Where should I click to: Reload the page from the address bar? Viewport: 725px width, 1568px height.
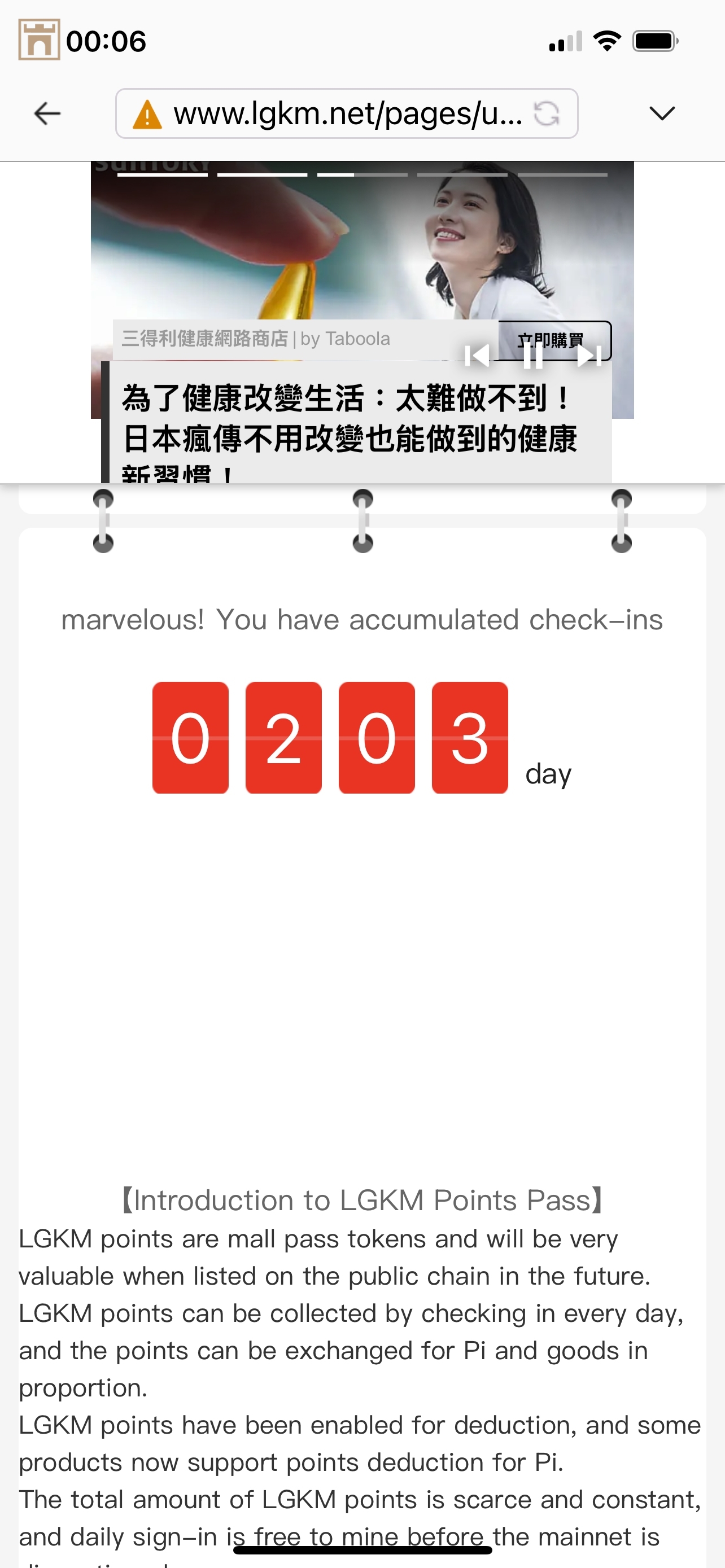click(546, 113)
